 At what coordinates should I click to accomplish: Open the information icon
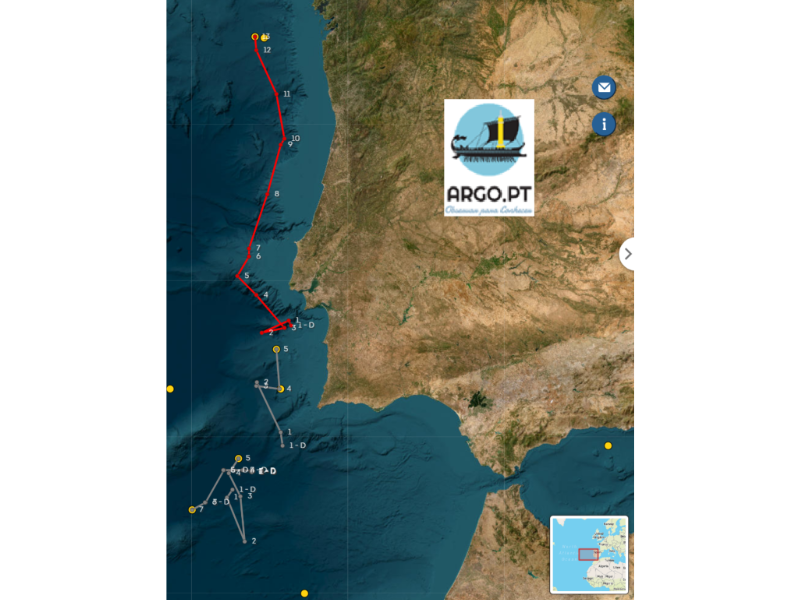(604, 124)
